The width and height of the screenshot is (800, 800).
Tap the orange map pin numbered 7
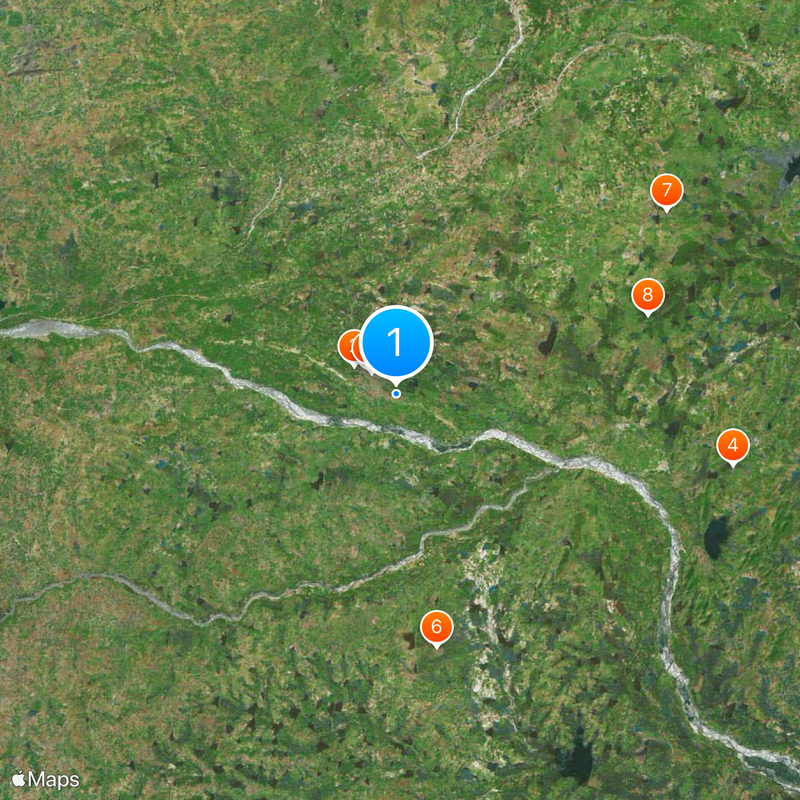[x=666, y=190]
